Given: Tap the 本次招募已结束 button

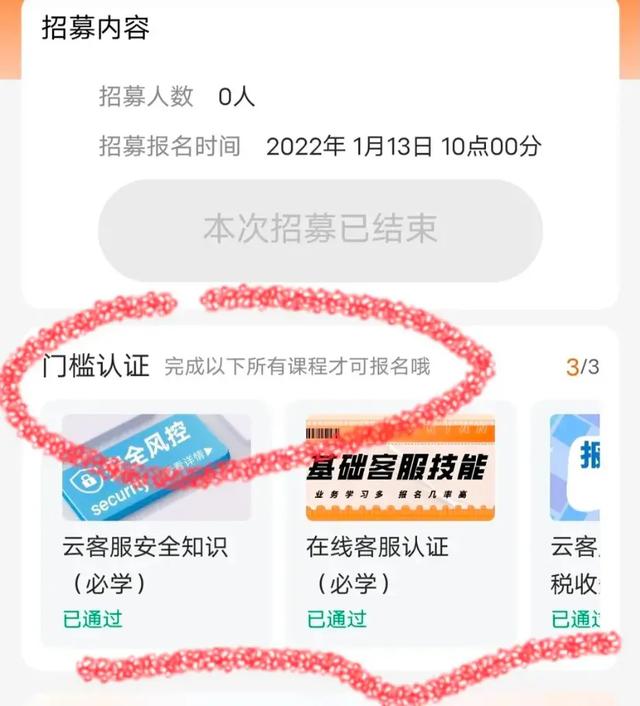Looking at the screenshot, I should point(320,230).
